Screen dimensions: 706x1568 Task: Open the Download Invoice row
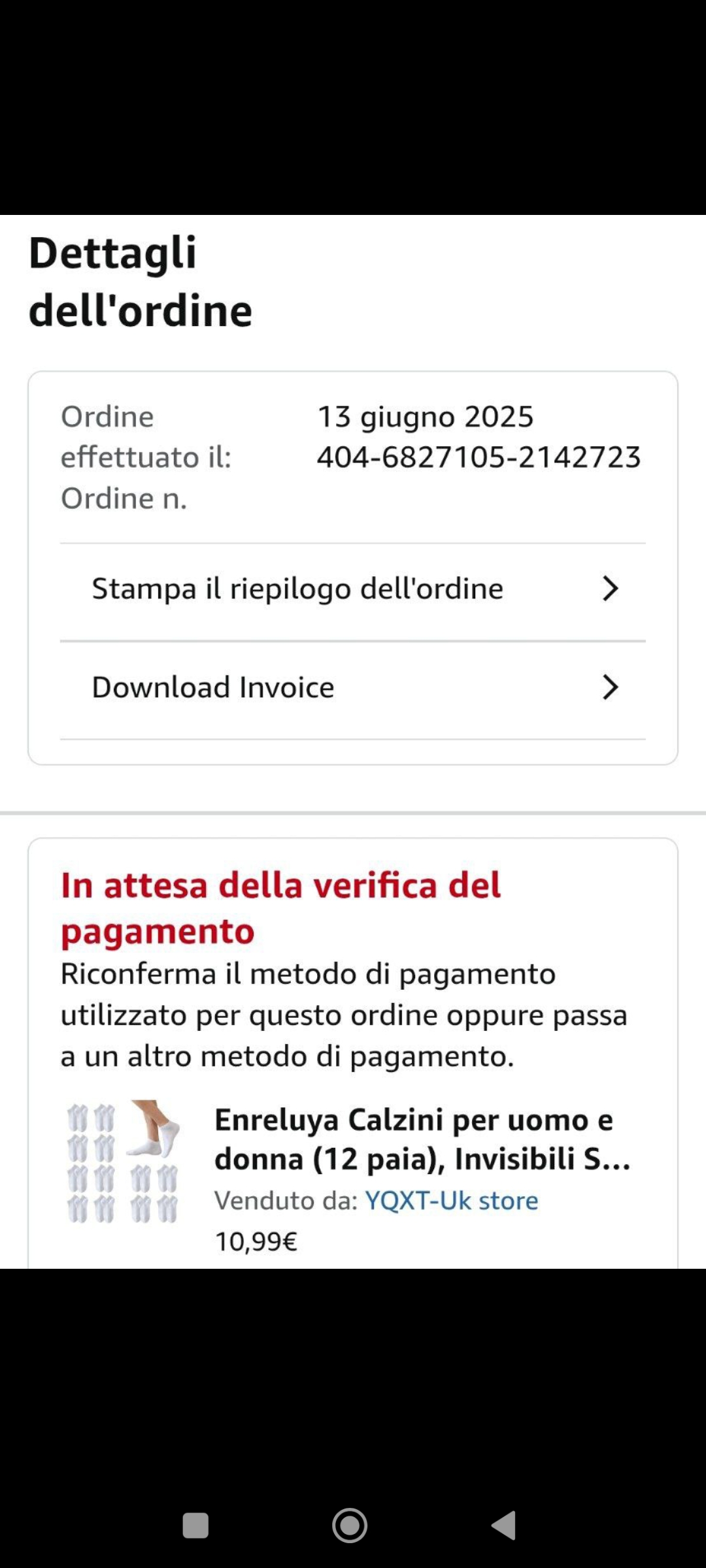(x=353, y=688)
